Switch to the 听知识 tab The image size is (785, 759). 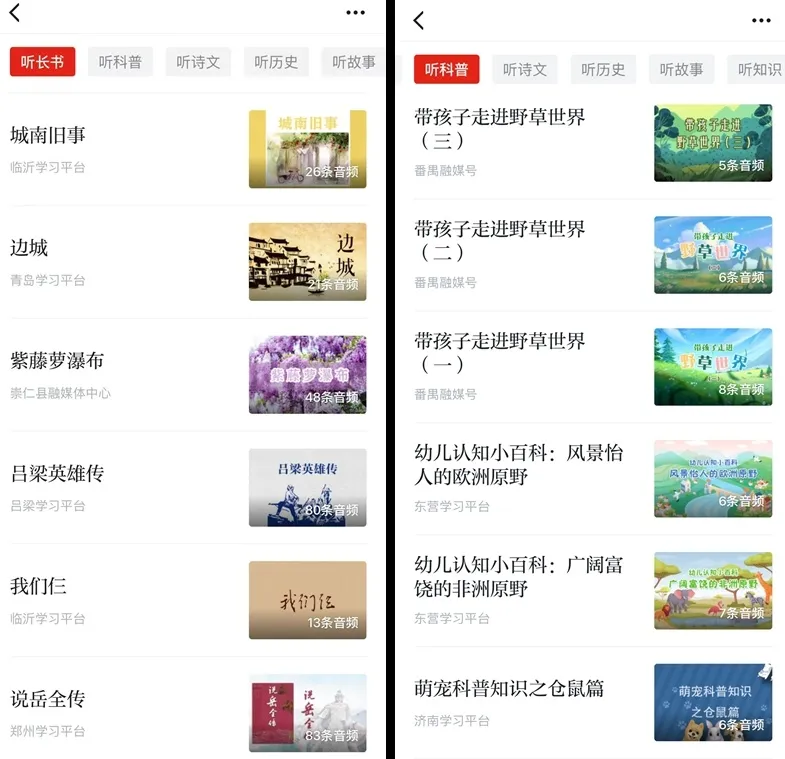pos(758,69)
